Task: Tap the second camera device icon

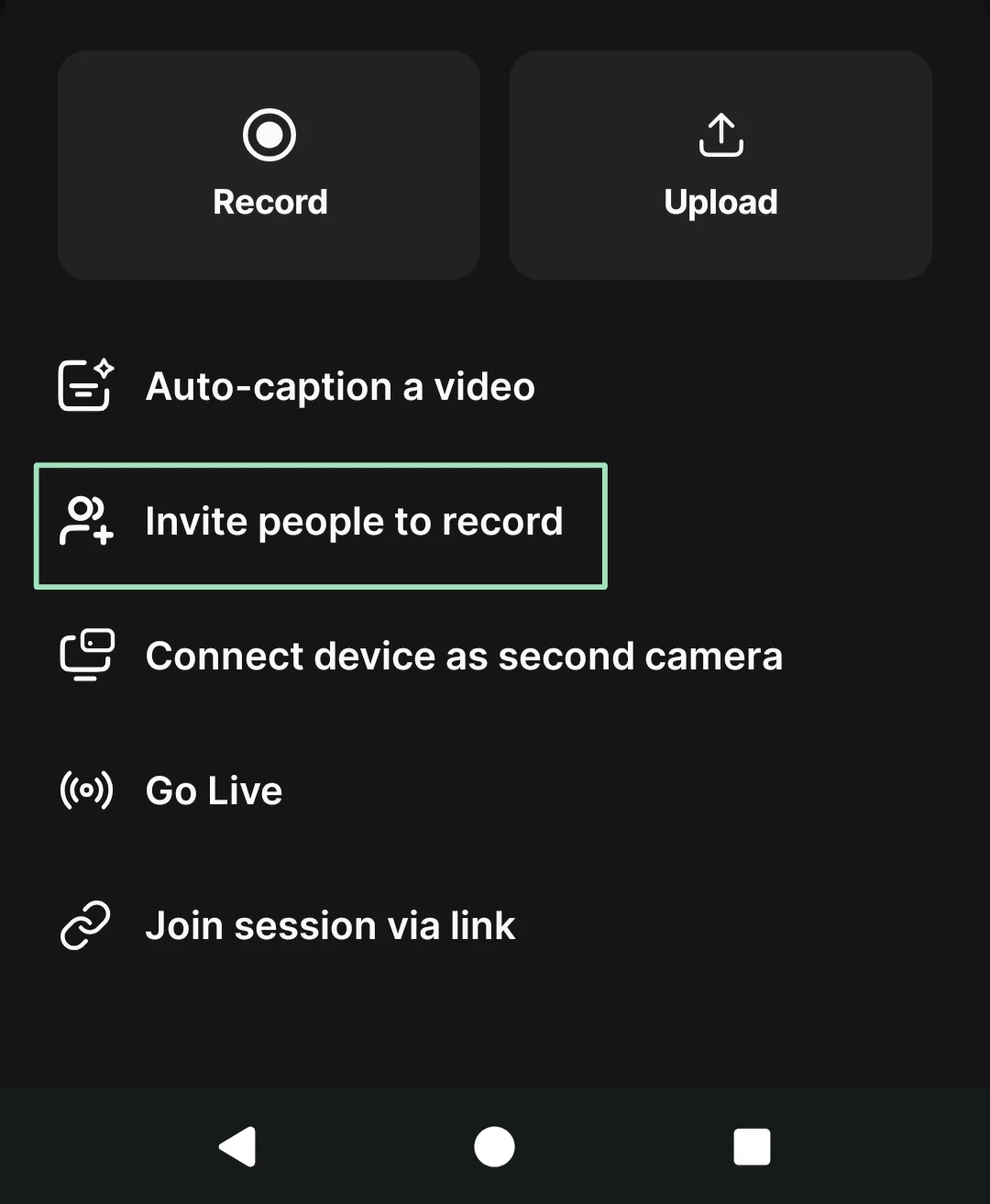Action: point(87,655)
